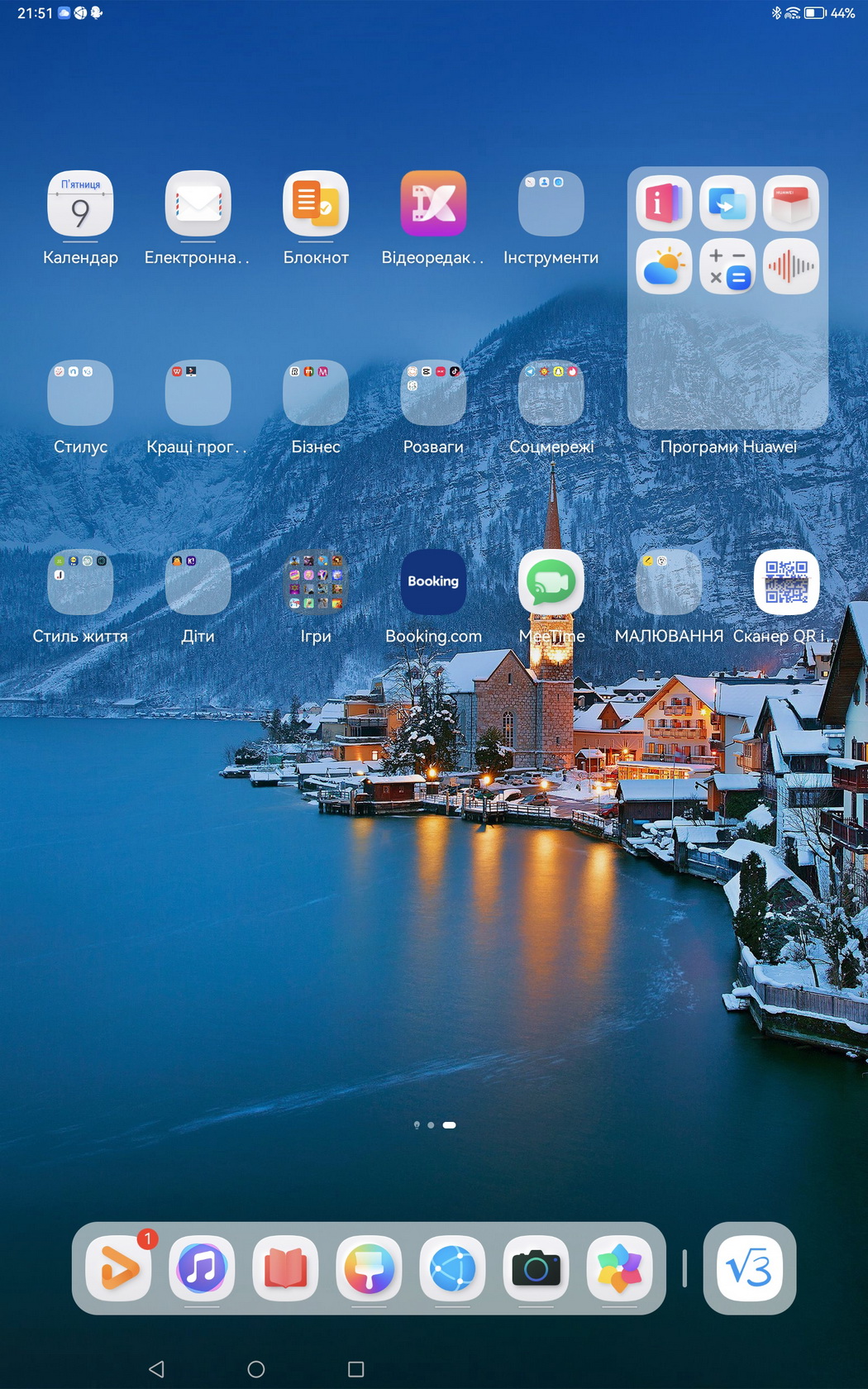Open the MeeTime app
868x1389 pixels.
coord(551,582)
